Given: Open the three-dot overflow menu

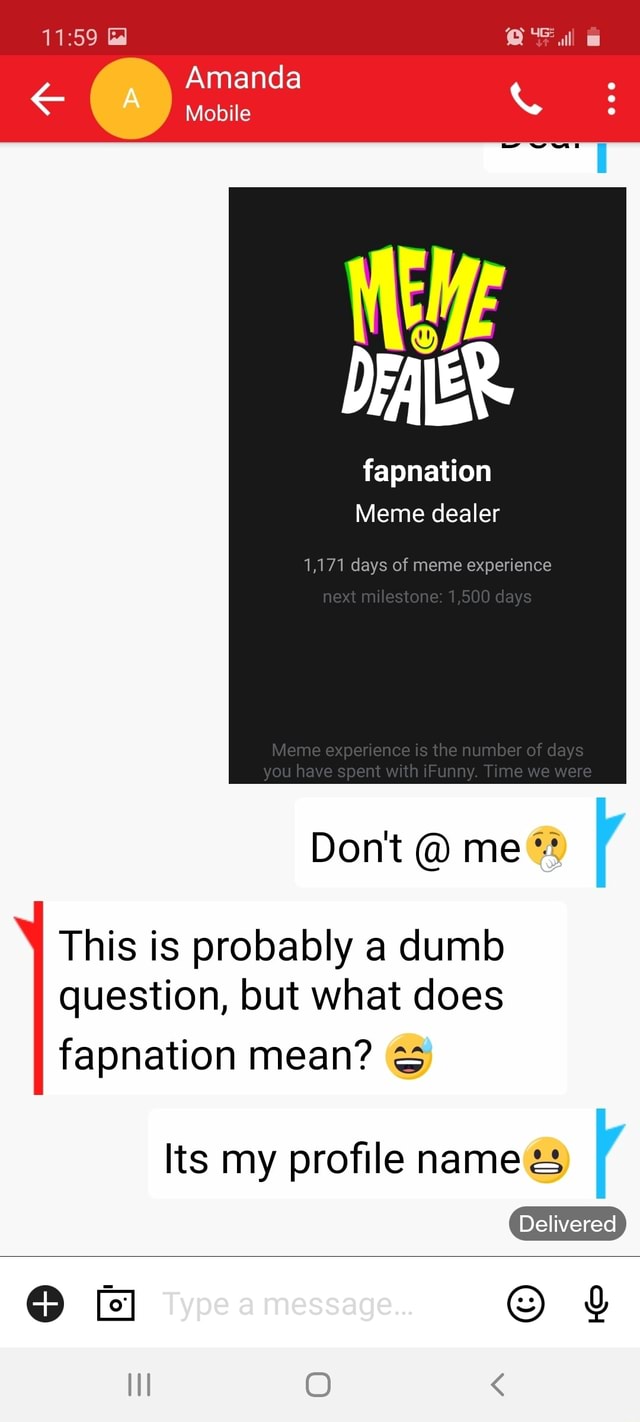Looking at the screenshot, I should pyautogui.click(x=611, y=98).
